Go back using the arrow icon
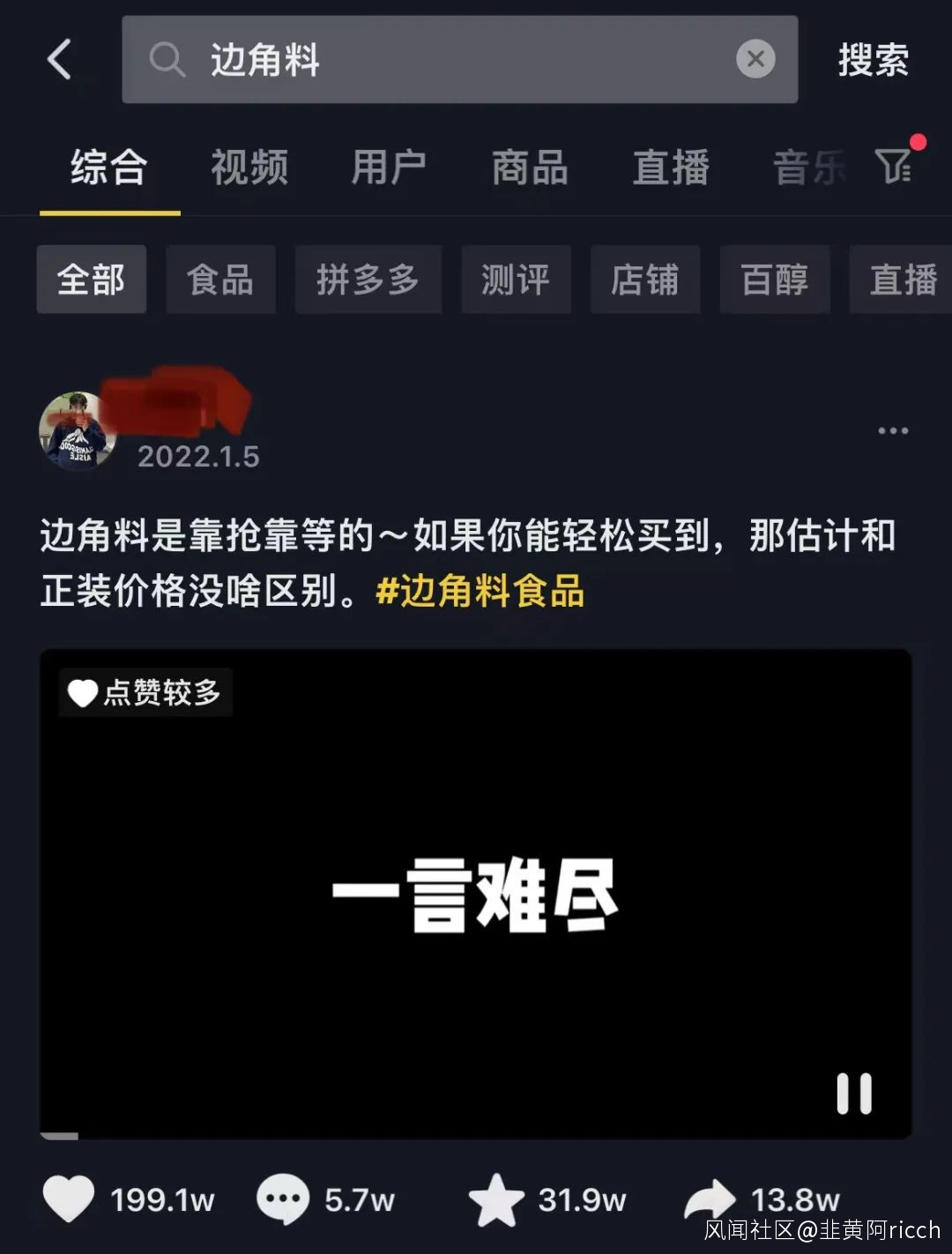Screen dimensions: 952x1254 (59, 60)
